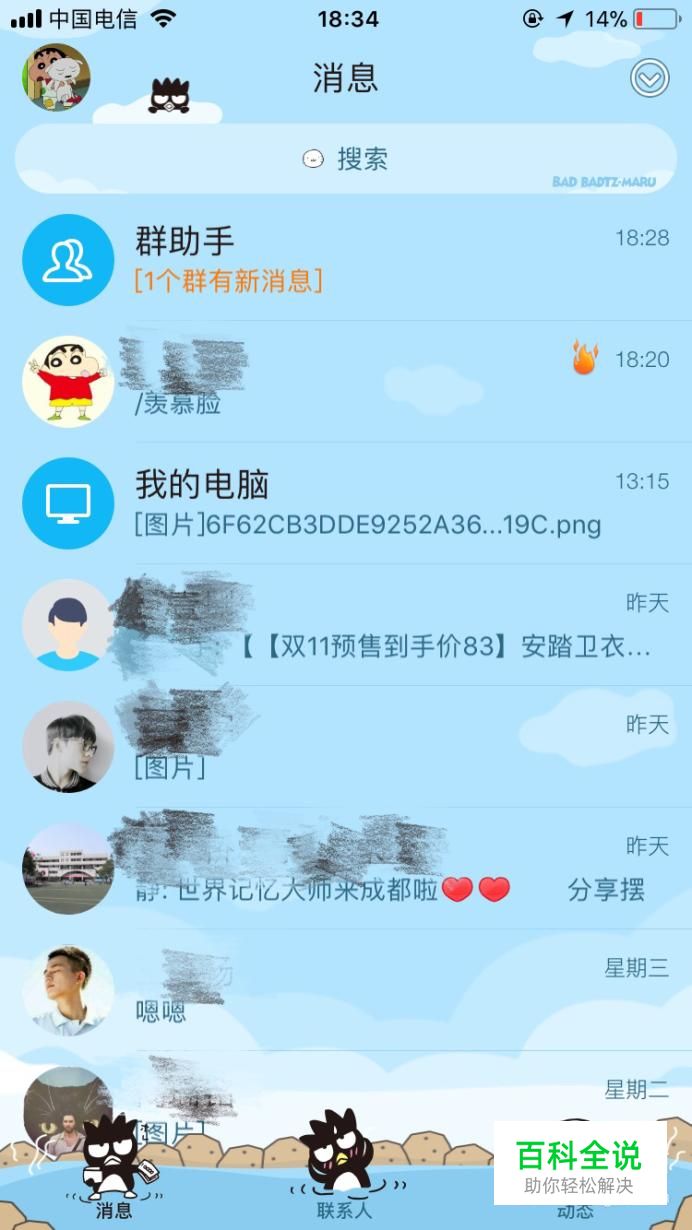The height and width of the screenshot is (1230, 692).
Task: Open the profile avatar at top left
Action: click(56, 77)
